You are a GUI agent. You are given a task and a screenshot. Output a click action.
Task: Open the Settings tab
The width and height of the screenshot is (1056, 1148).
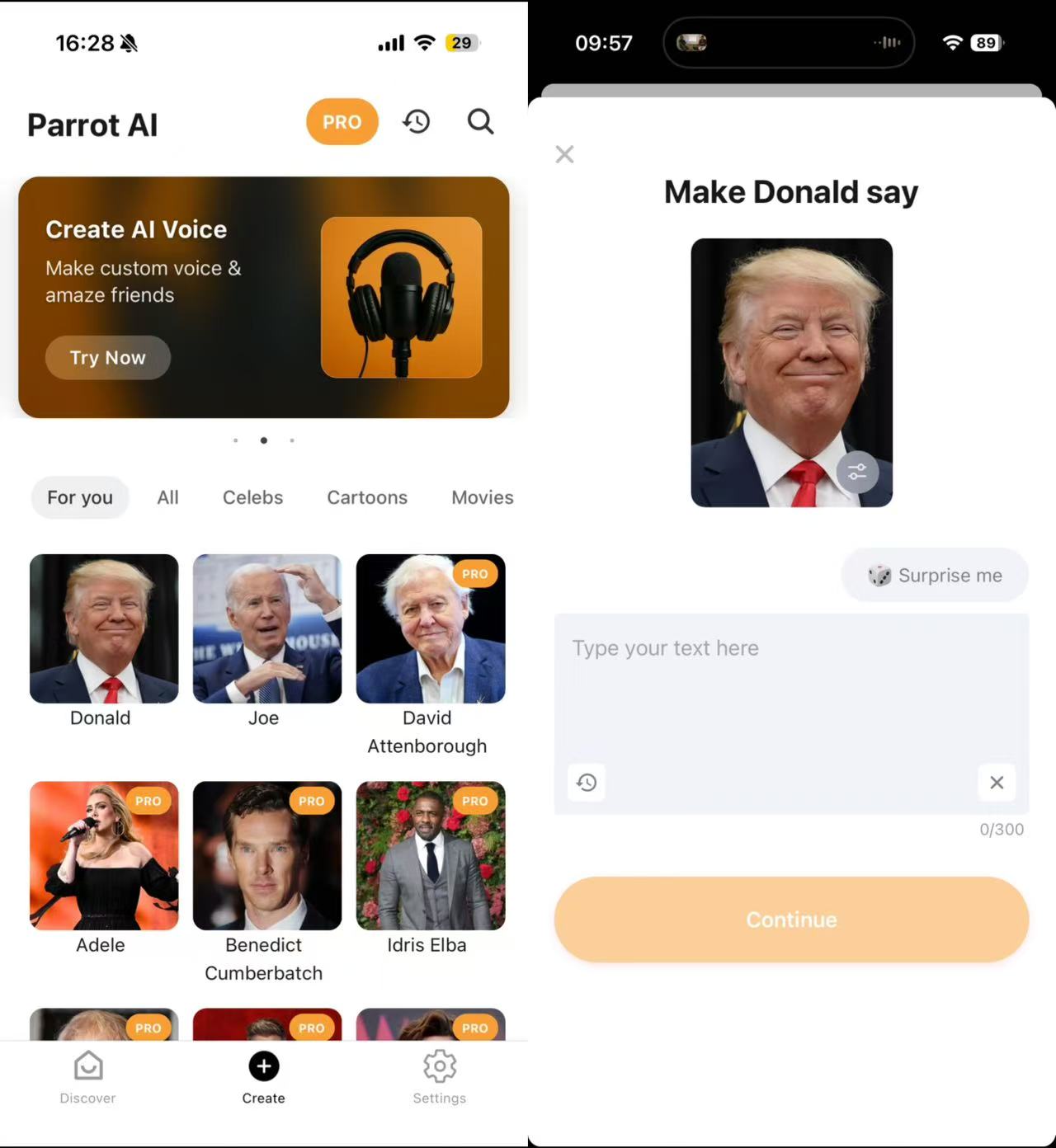point(439,1076)
